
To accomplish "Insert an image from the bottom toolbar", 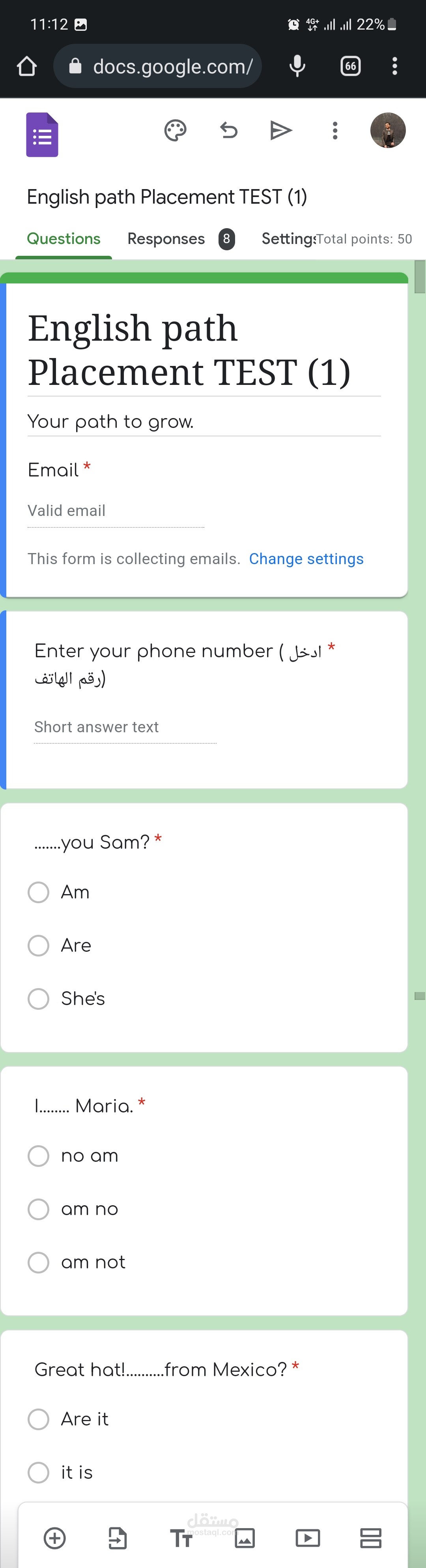I will click(245, 1538).
